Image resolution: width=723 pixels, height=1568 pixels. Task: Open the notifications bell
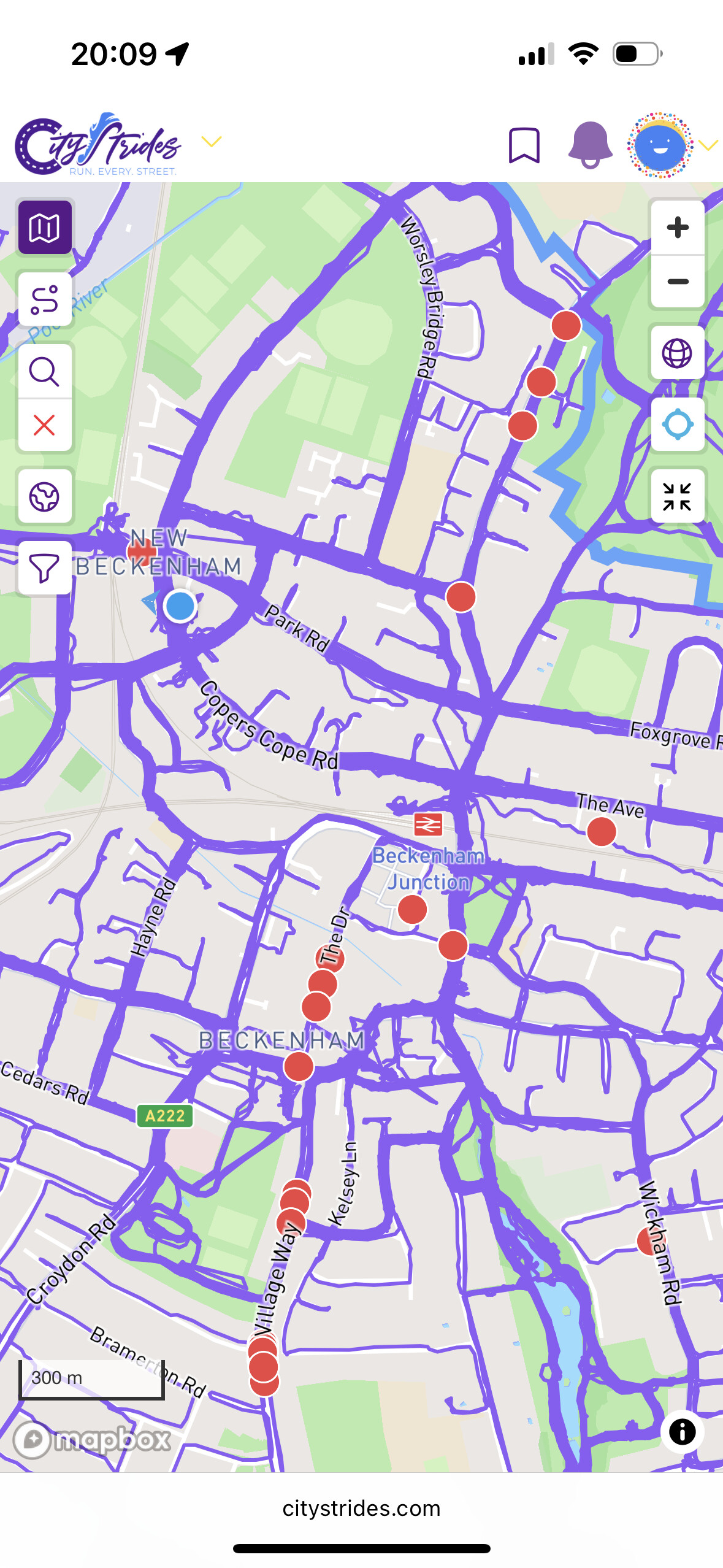[590, 145]
